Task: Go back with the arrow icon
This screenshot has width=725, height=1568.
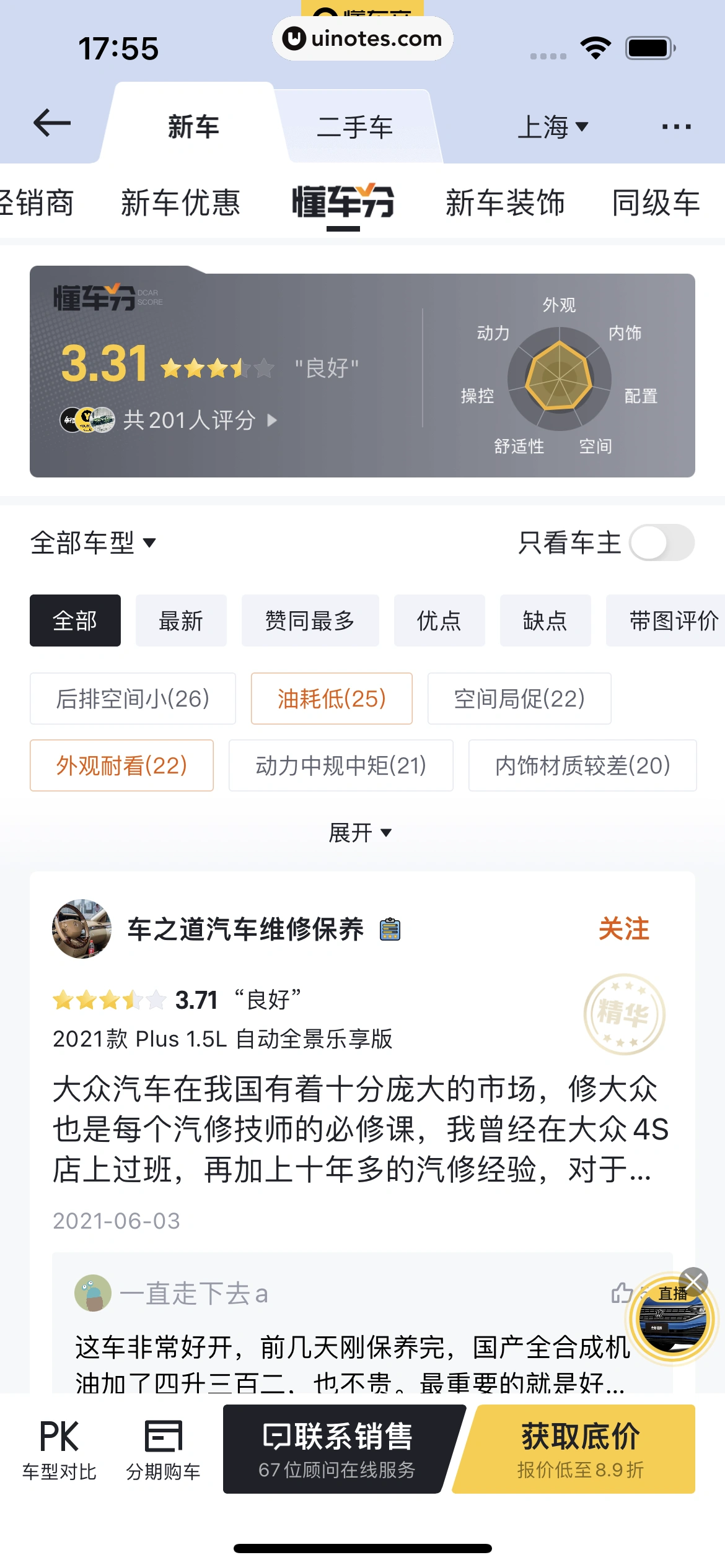Action: [52, 123]
